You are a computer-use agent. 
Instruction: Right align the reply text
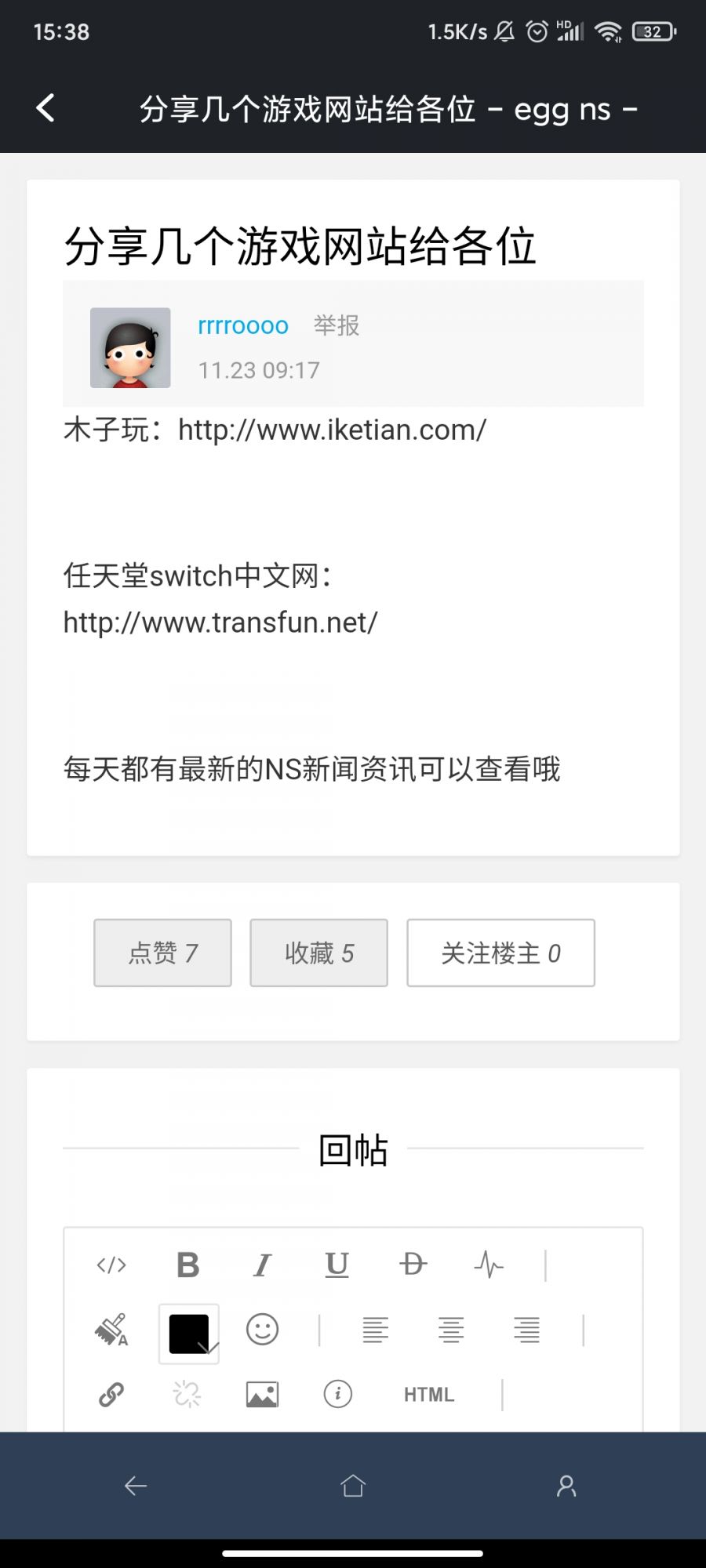[526, 1330]
